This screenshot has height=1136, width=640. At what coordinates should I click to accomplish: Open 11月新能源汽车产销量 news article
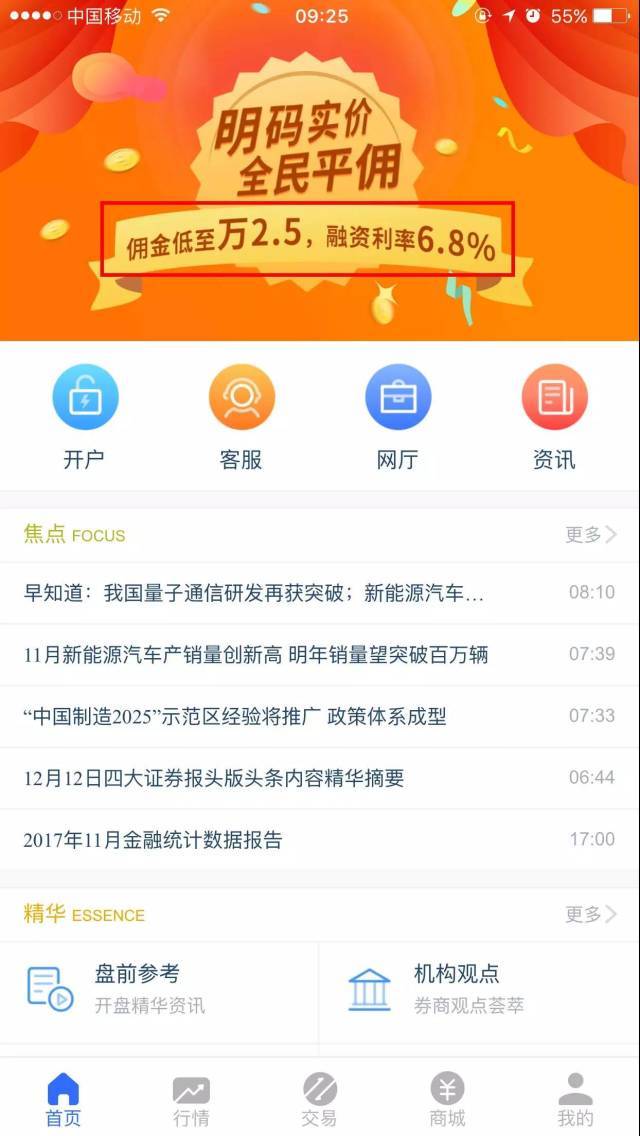(256, 655)
